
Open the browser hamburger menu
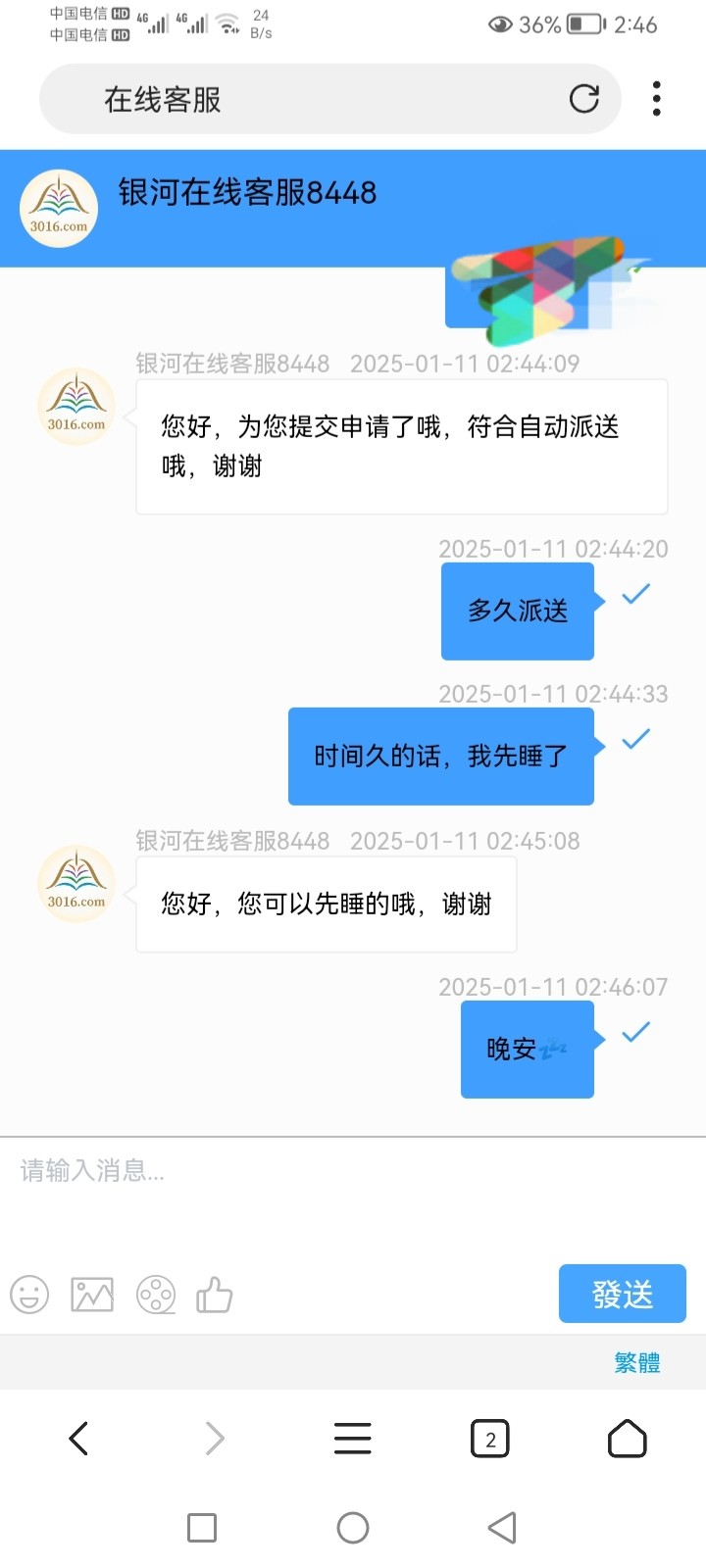coord(353,1439)
